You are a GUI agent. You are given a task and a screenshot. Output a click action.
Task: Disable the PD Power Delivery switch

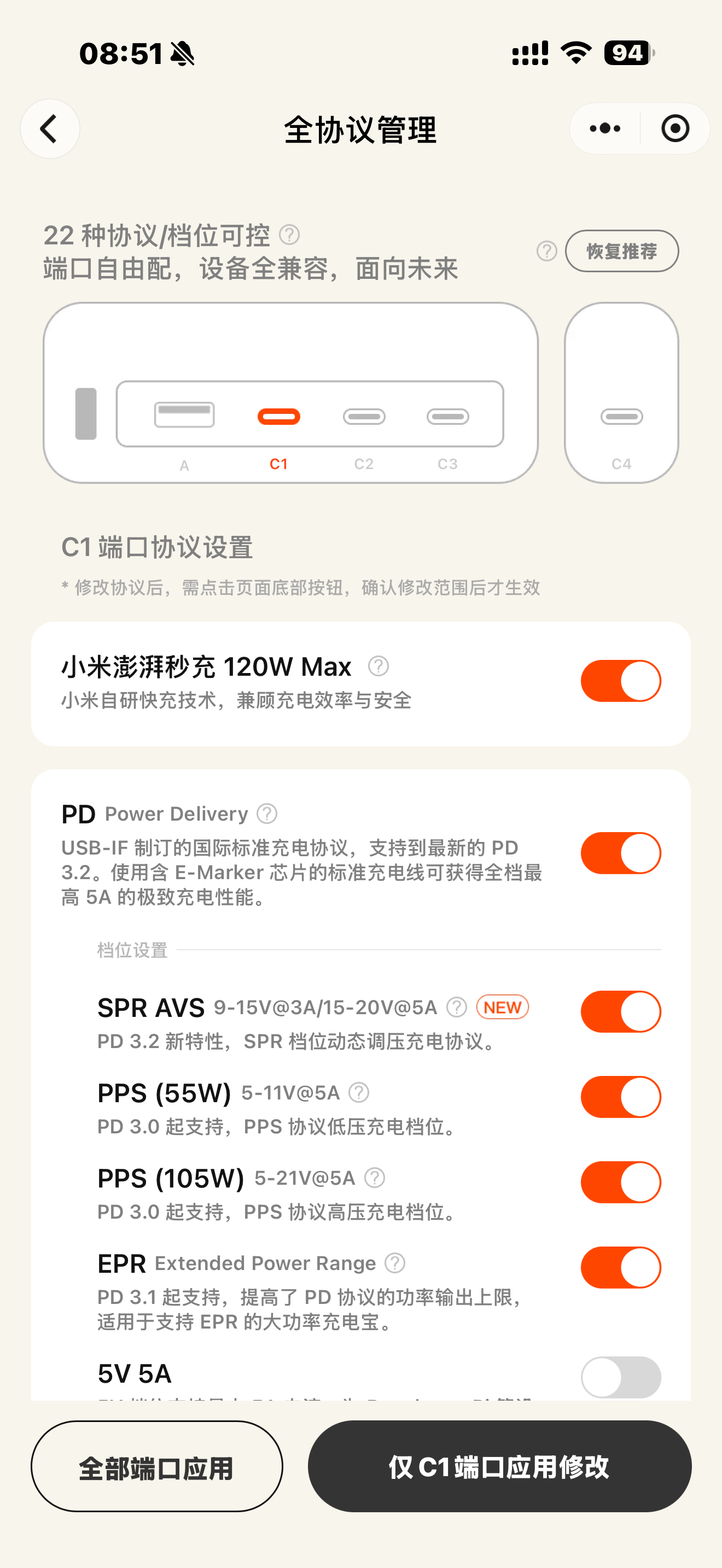621,853
